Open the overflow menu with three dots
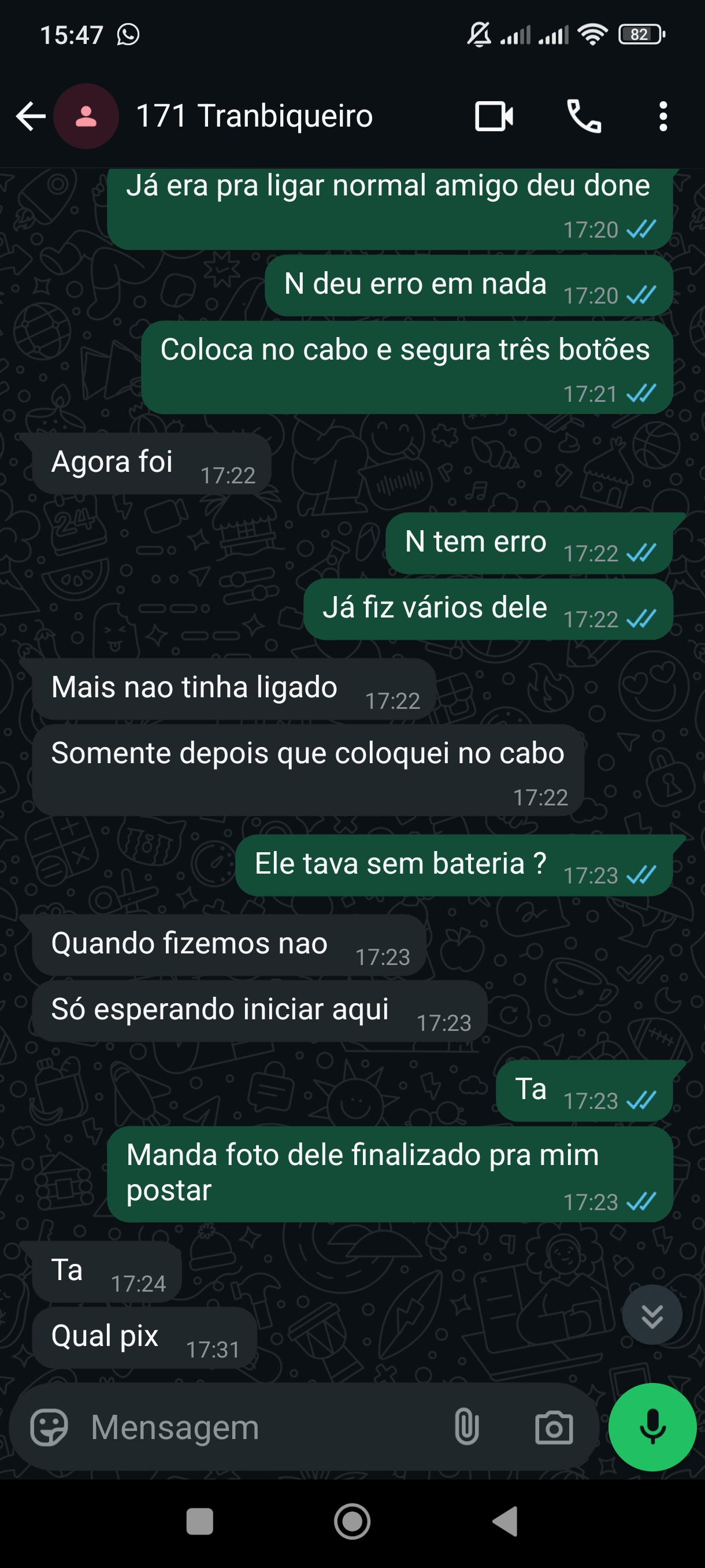The width and height of the screenshot is (705, 1568). (663, 116)
